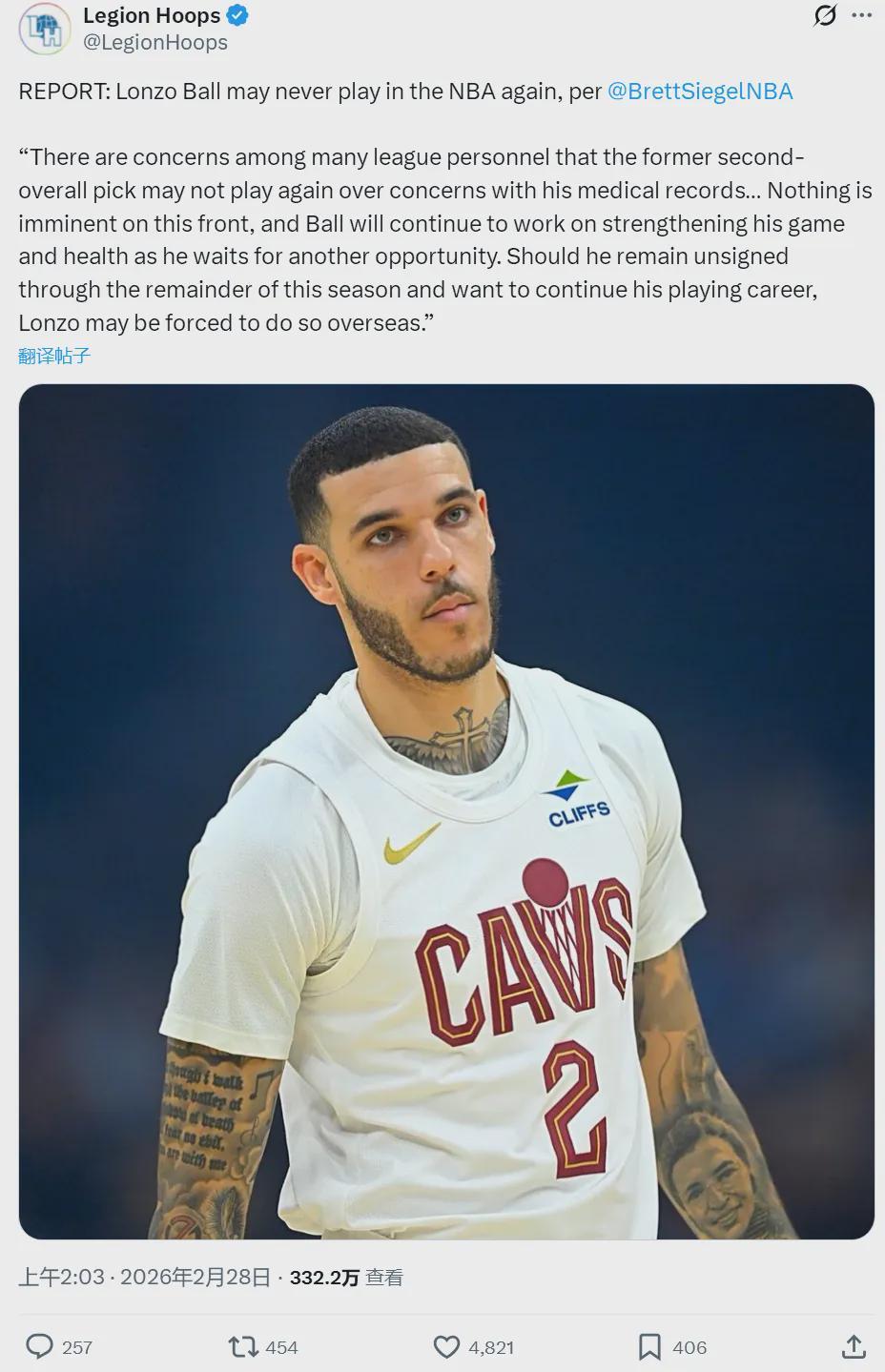This screenshot has width=885, height=1372.
Task: Check the bookmark count of 406
Action: [x=688, y=1347]
